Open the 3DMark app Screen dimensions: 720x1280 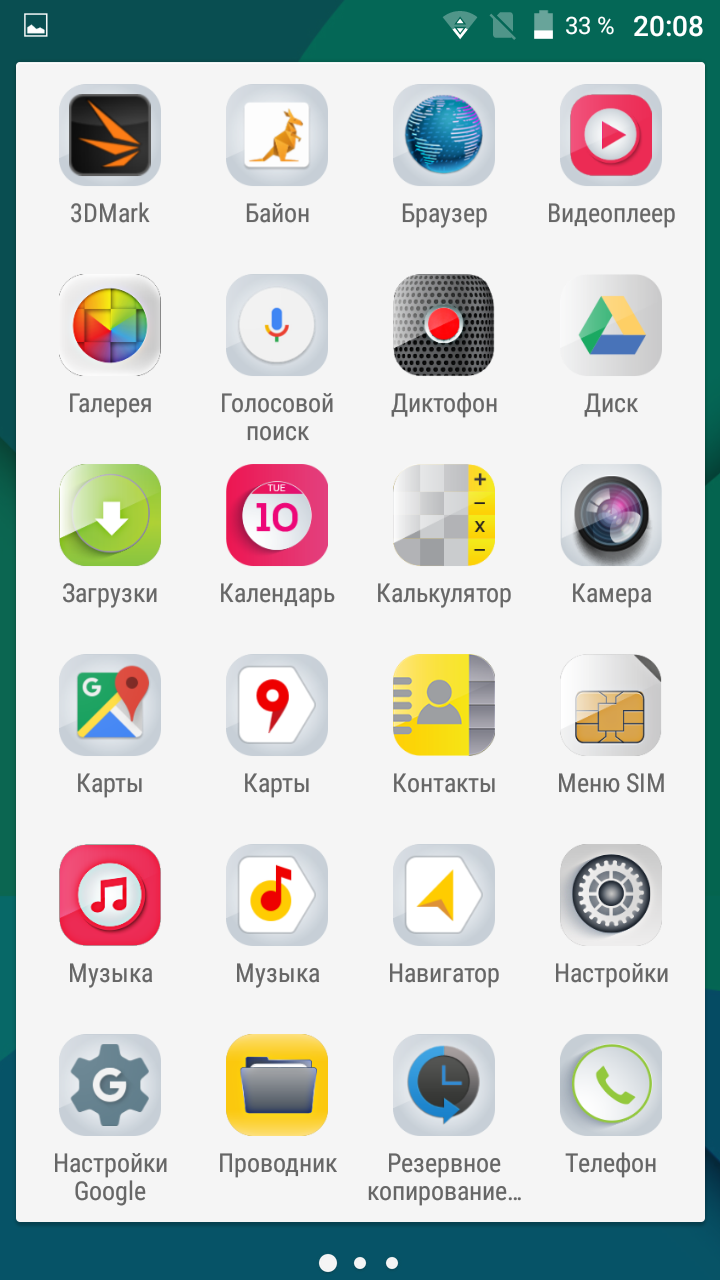coord(110,135)
